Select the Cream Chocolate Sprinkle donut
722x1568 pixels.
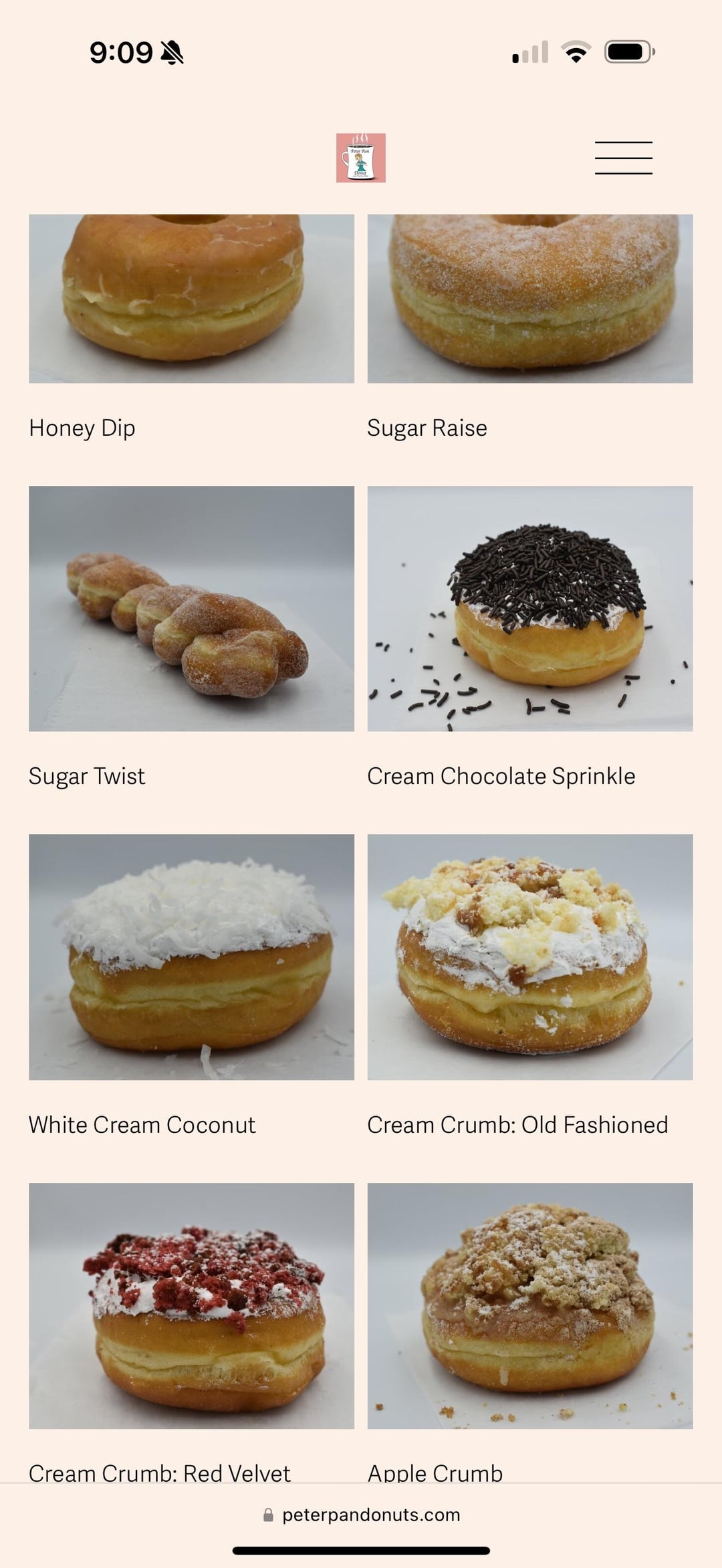click(x=529, y=608)
